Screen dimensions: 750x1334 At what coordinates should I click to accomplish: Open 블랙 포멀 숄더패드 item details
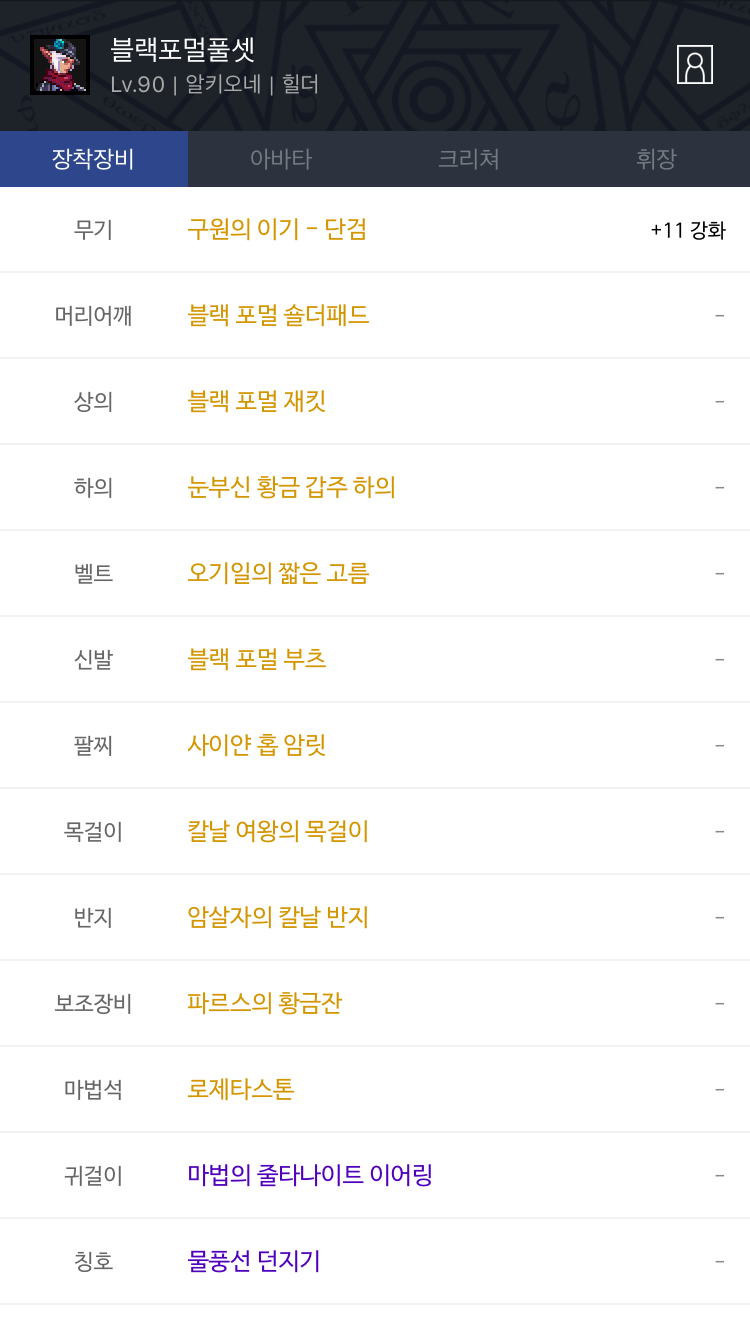coord(278,315)
